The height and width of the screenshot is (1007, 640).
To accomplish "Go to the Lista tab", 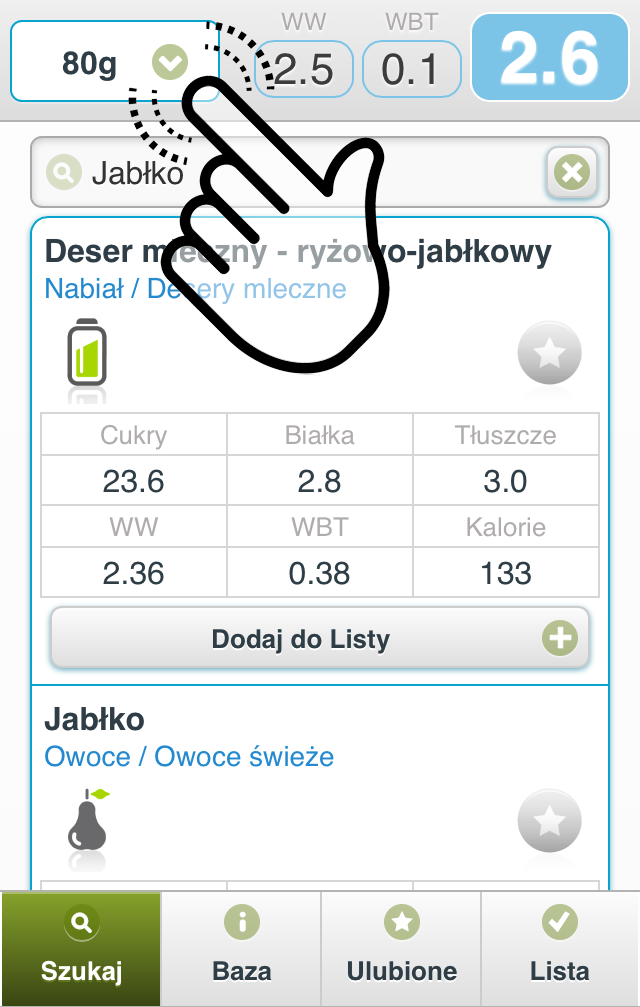I will pos(560,949).
